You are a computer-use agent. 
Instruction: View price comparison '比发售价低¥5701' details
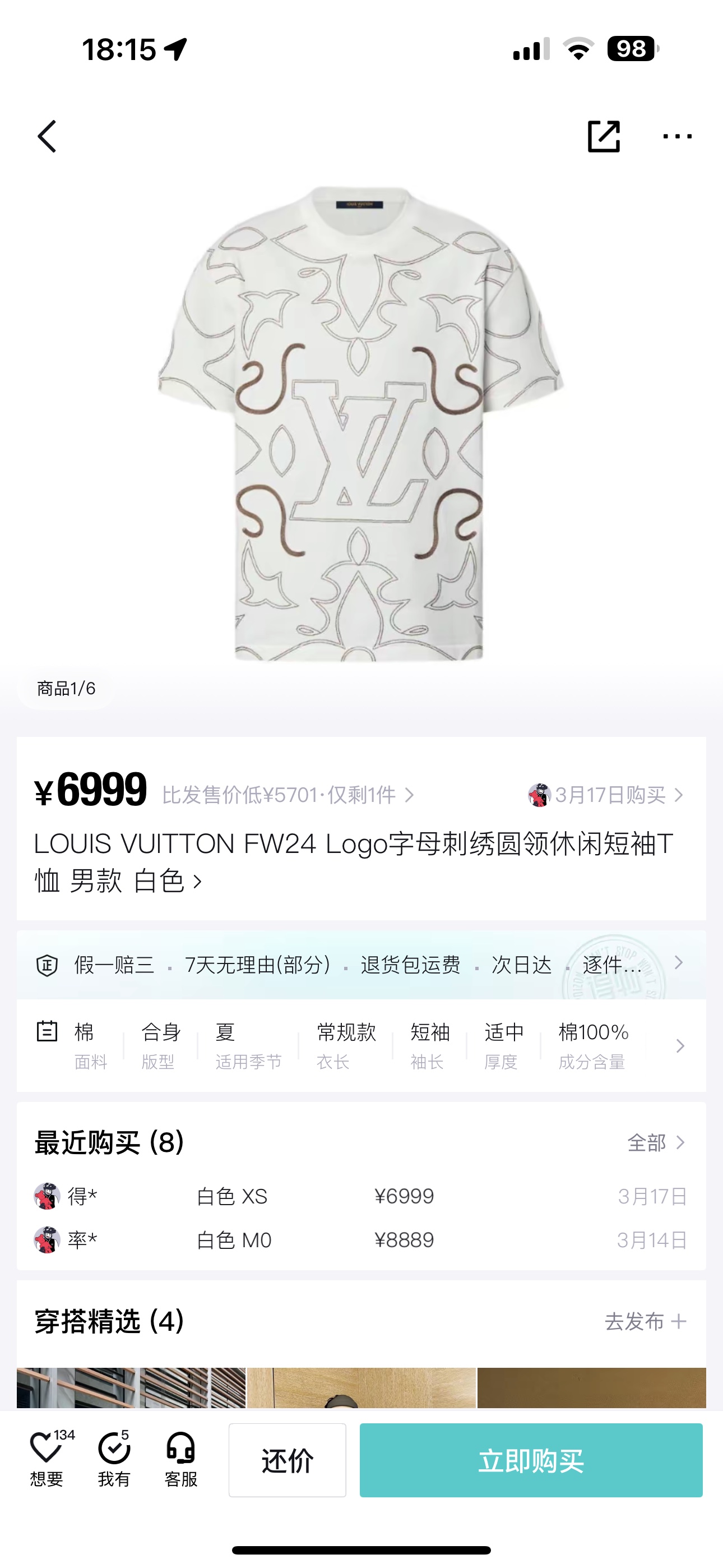tap(289, 795)
